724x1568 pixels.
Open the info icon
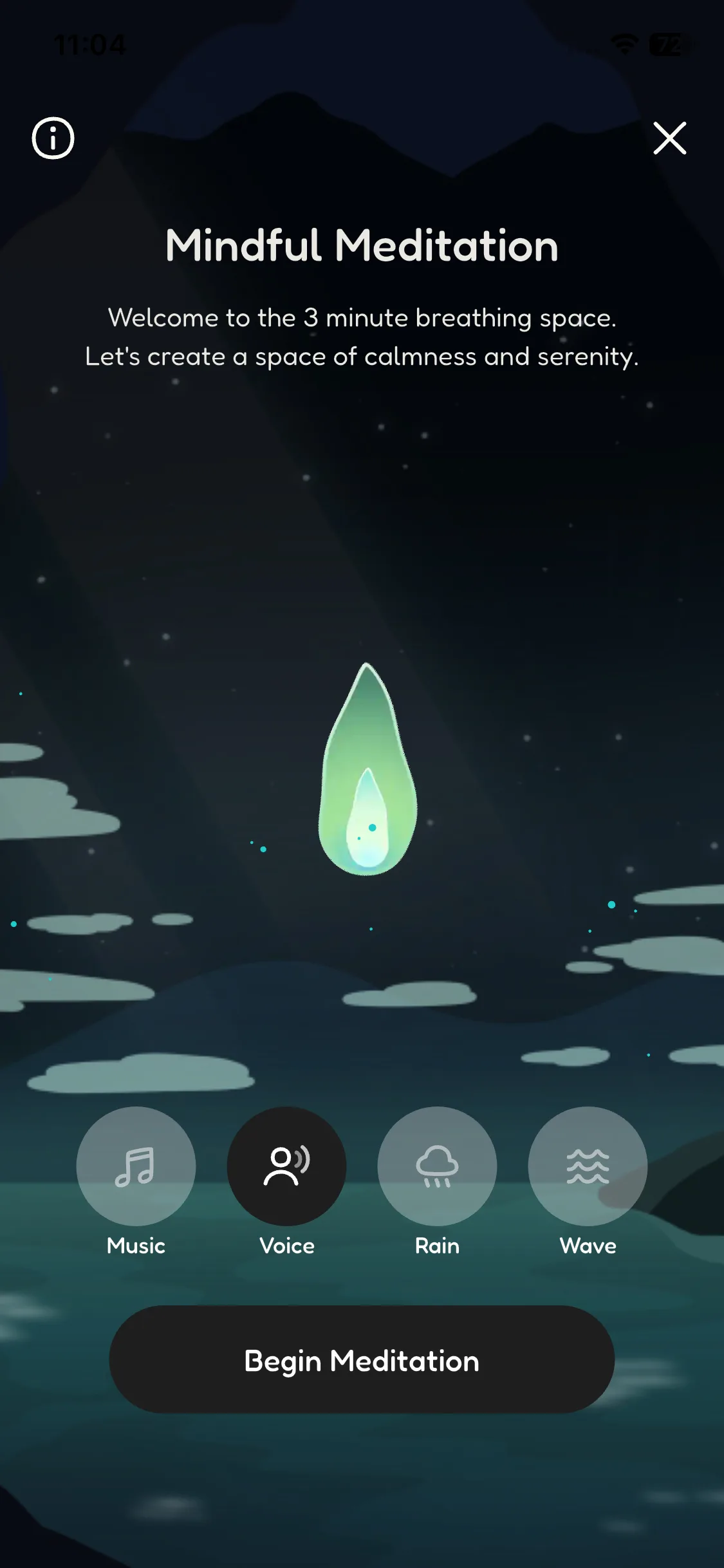pyautogui.click(x=53, y=138)
